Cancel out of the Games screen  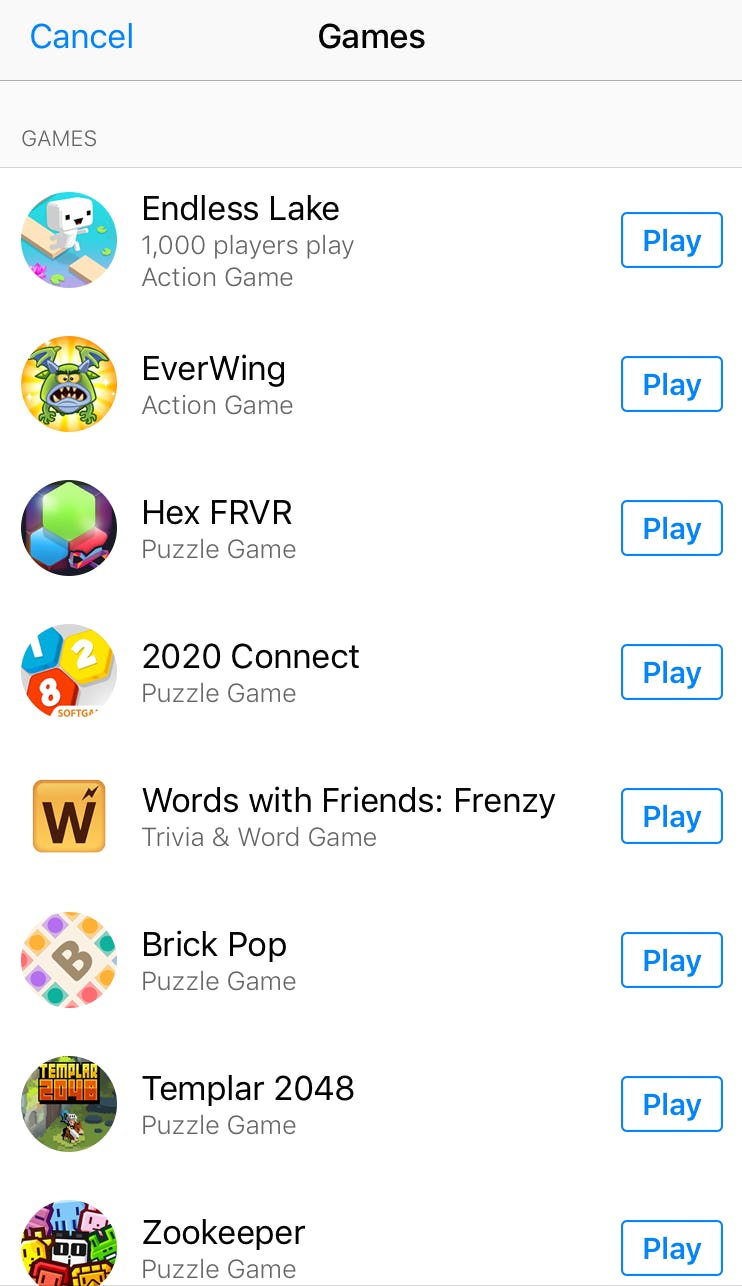point(81,36)
